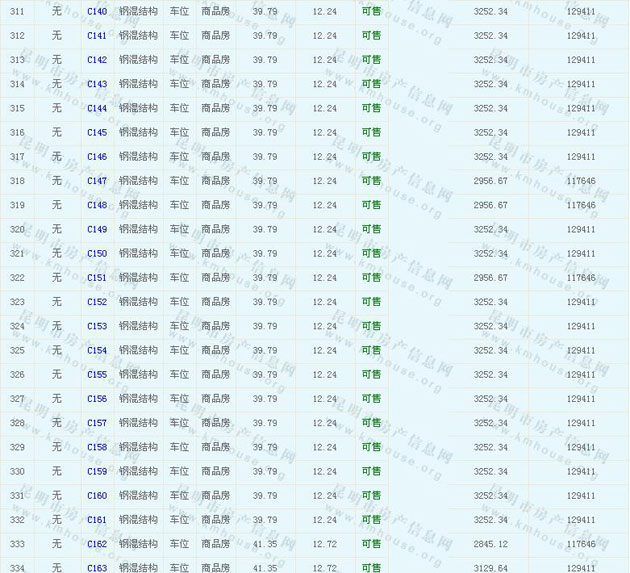The height and width of the screenshot is (573, 630).
Task: Select the C143 unit link
Action: pos(97,84)
